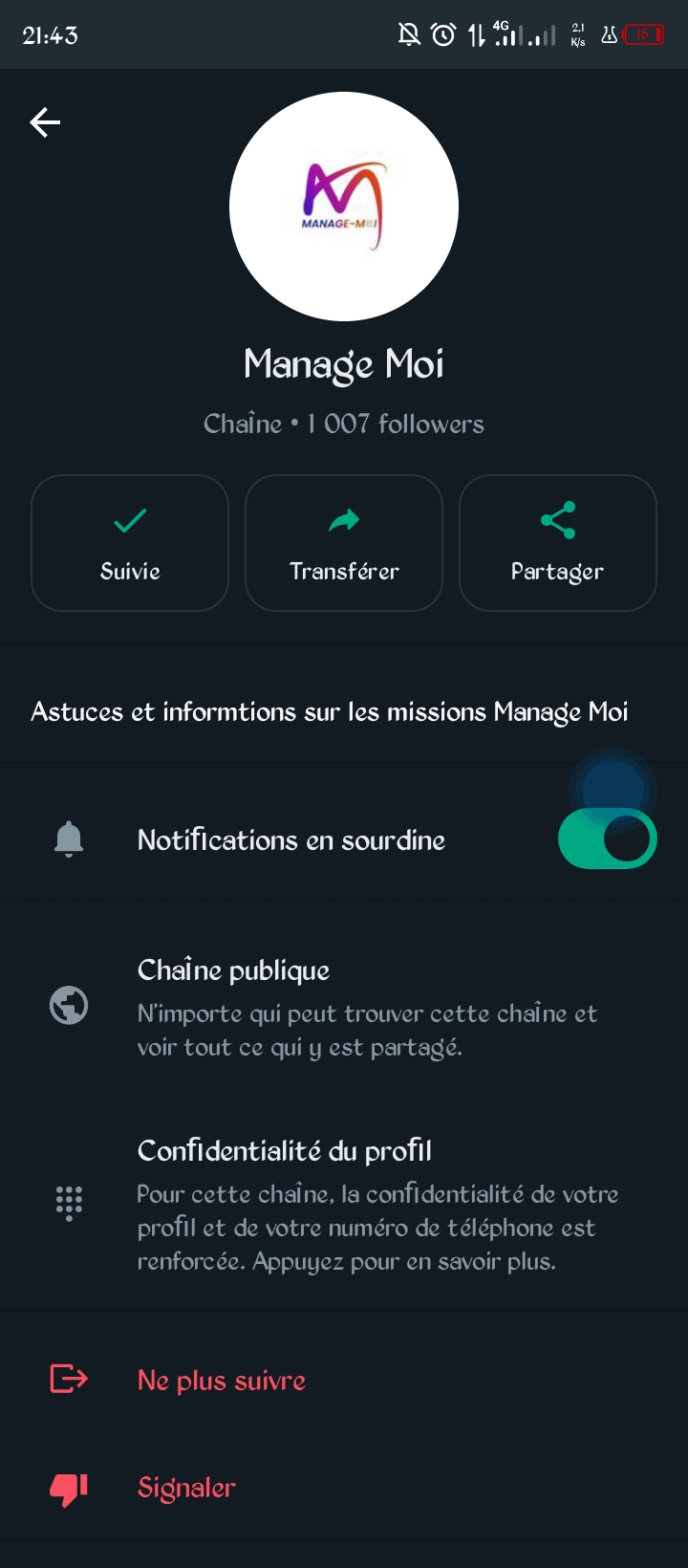Tap the Suivie follow status button
Image resolution: width=688 pixels, height=1568 pixels.
130,543
